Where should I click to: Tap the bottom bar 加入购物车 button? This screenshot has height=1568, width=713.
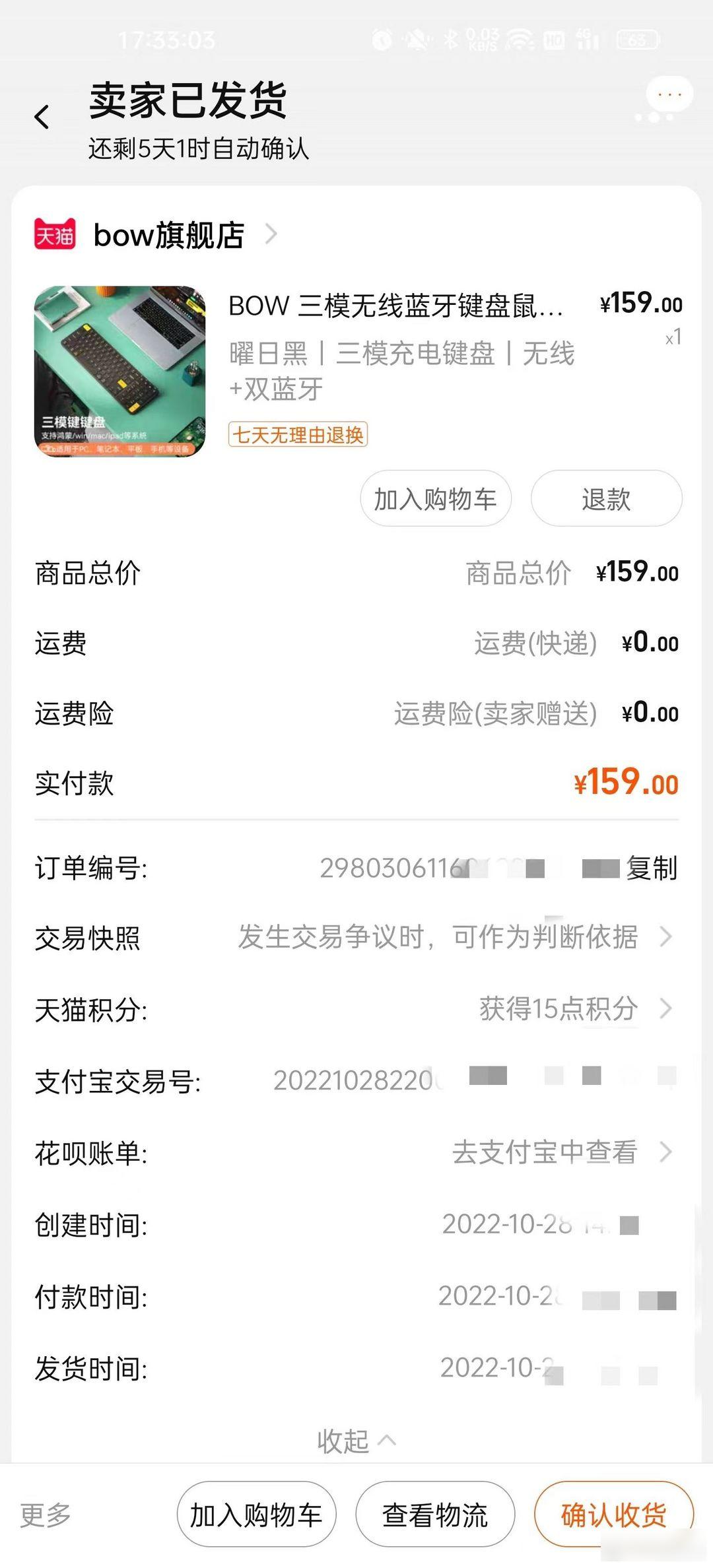256,1515
